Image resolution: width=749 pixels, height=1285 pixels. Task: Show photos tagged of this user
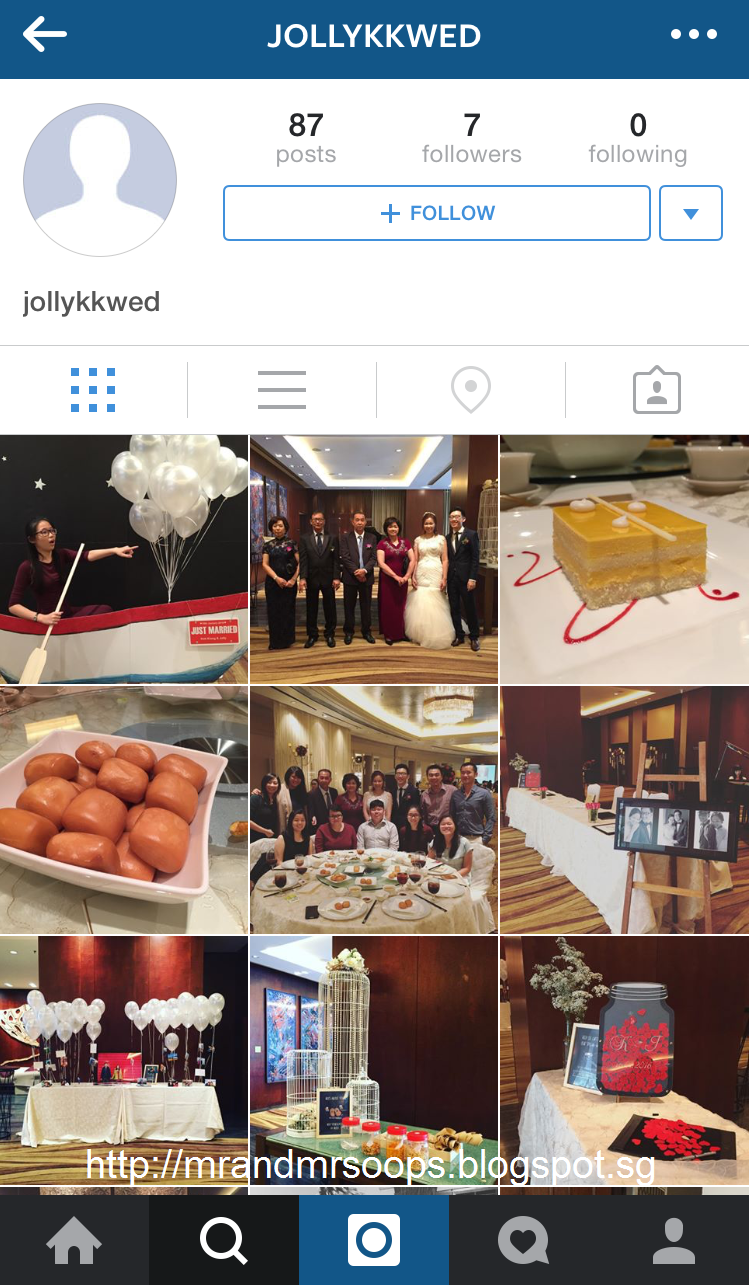coord(657,390)
